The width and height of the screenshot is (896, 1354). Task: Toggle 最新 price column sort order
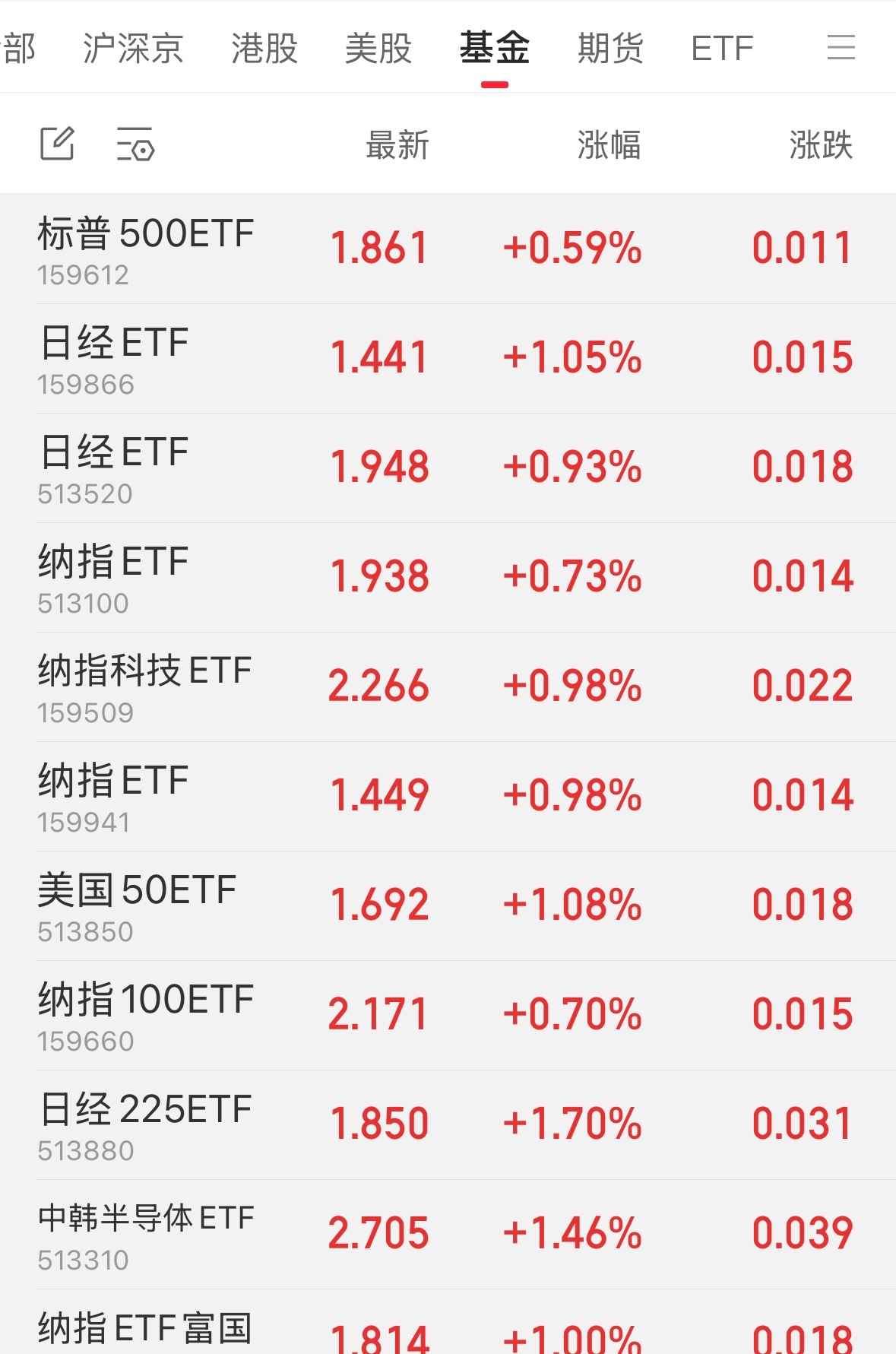(x=397, y=144)
